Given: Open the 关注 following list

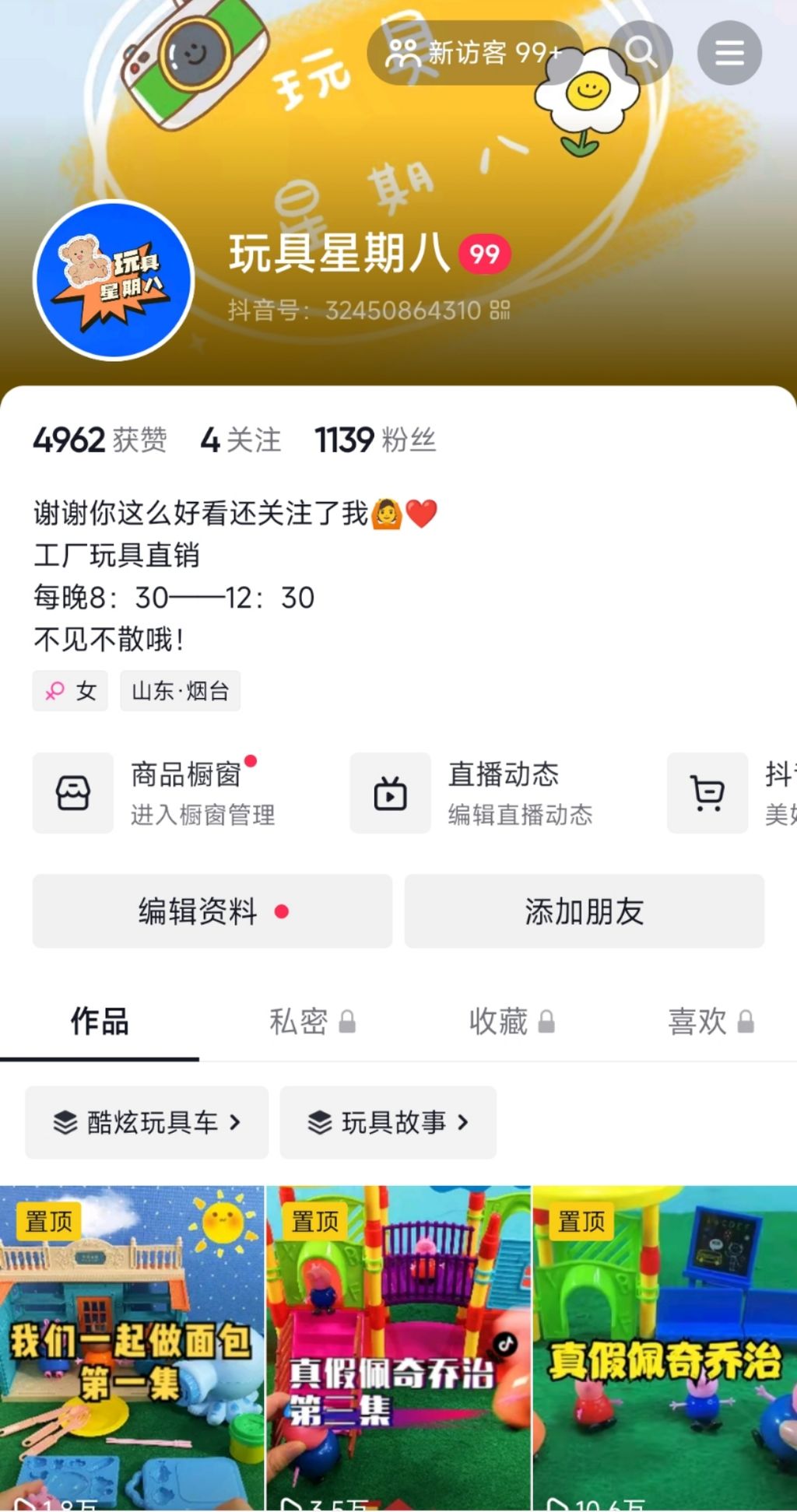Looking at the screenshot, I should [x=241, y=440].
